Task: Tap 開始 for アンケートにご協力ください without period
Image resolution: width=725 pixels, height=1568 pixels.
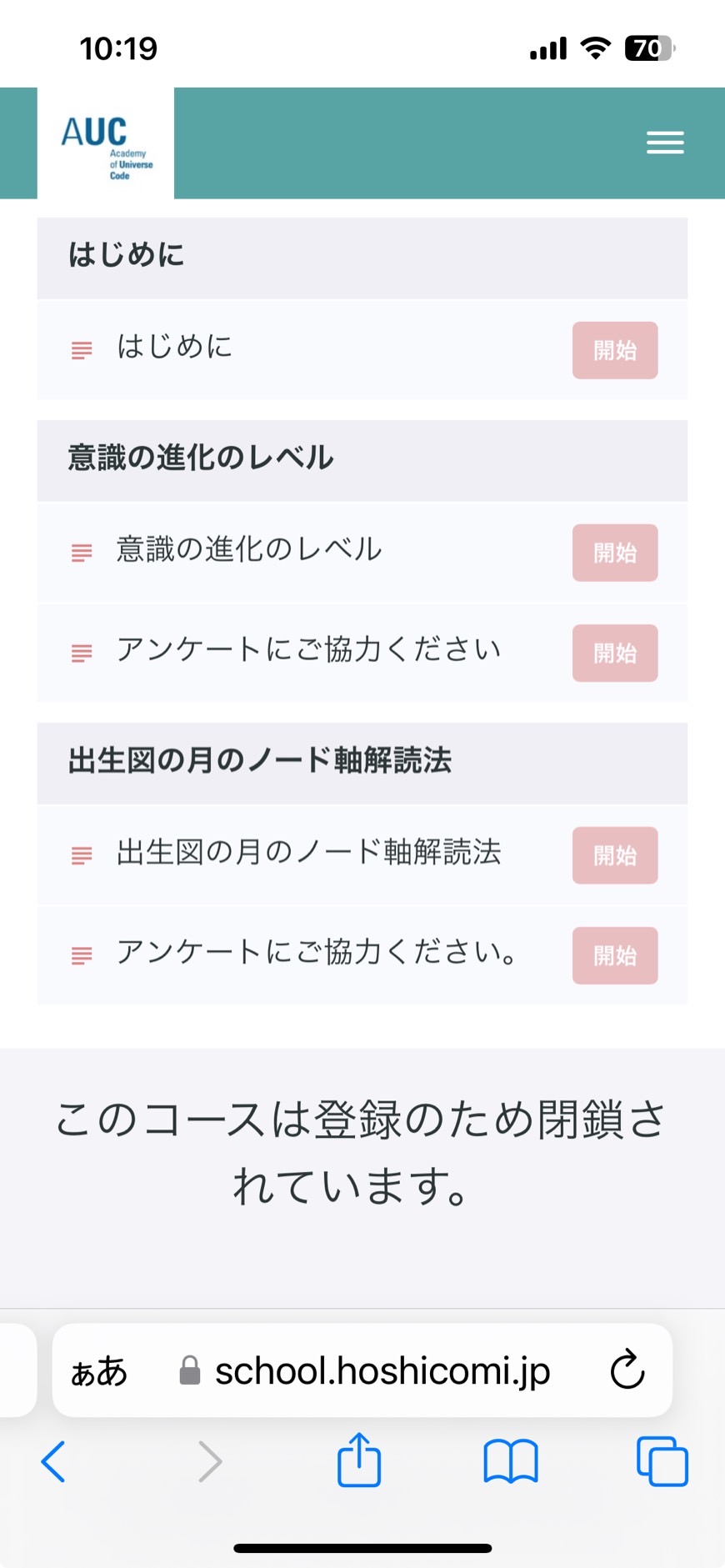Action: (x=615, y=653)
